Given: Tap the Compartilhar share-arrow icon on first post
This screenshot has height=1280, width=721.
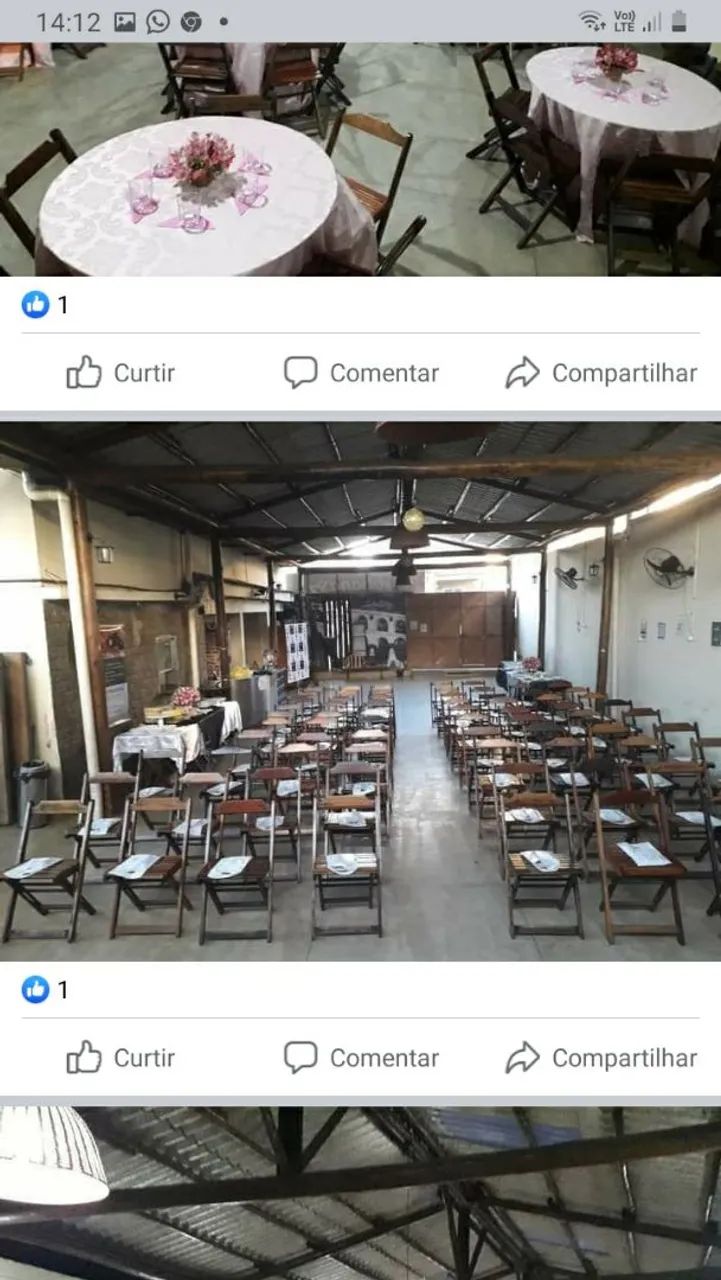Looking at the screenshot, I should point(524,372).
